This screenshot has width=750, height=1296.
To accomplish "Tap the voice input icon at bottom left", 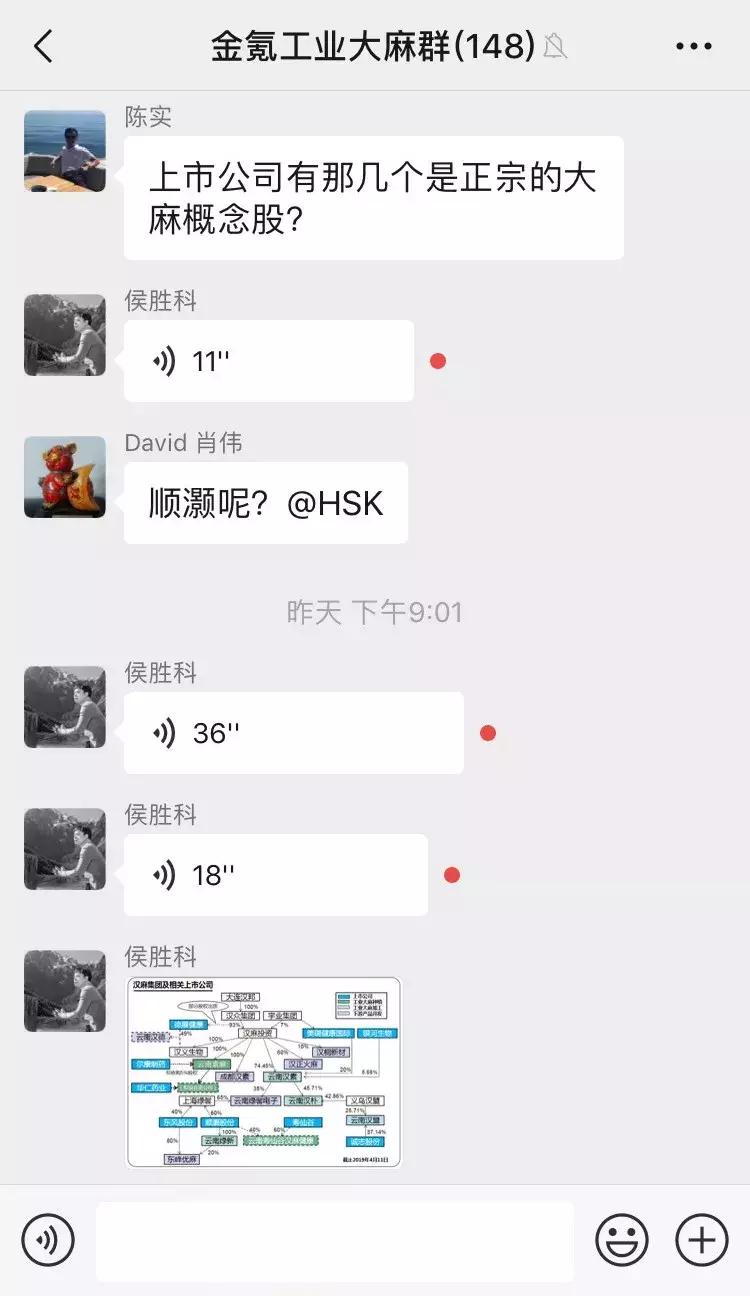I will tap(47, 1239).
